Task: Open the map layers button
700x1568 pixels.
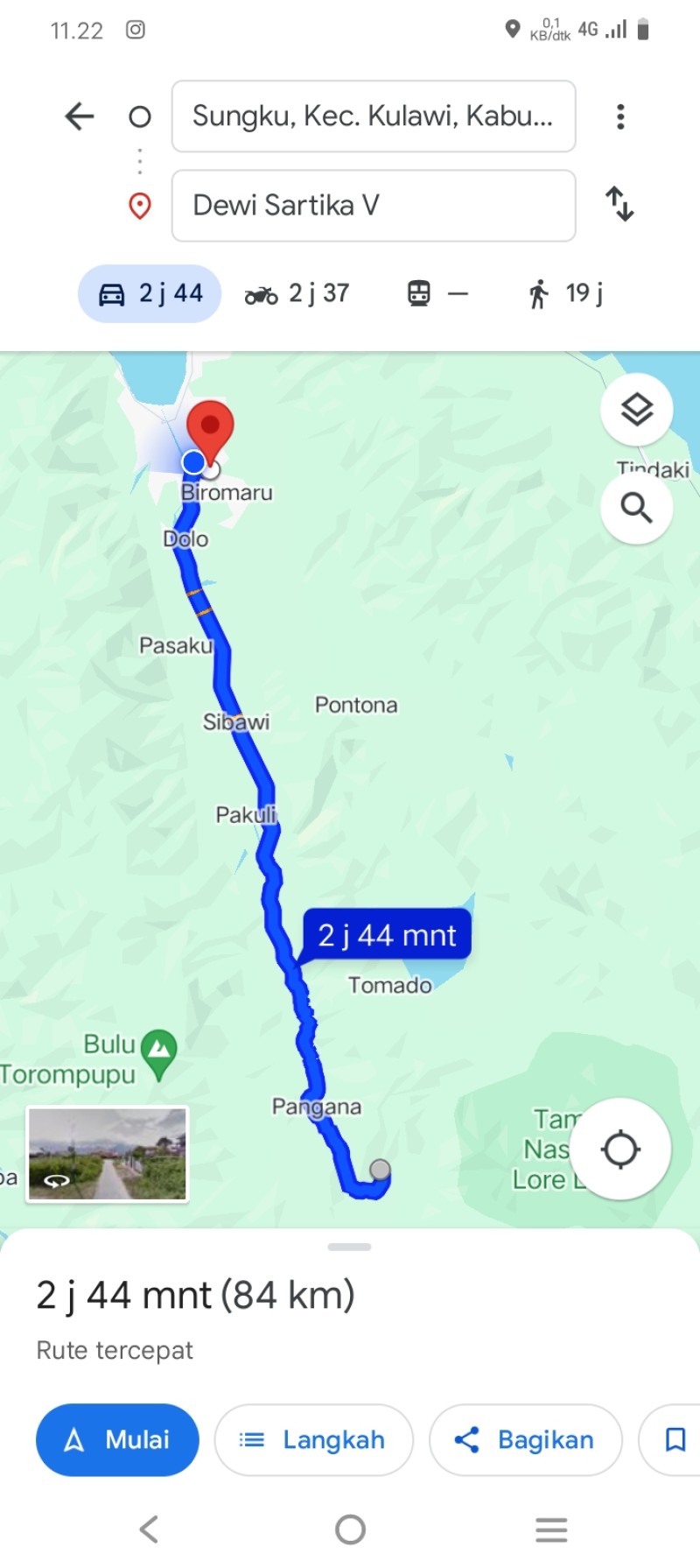Action: tap(637, 409)
